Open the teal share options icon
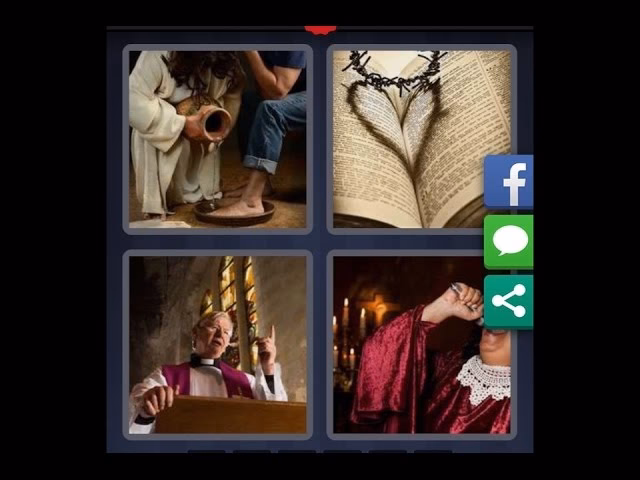Viewport: 640px width, 480px height. pos(509,301)
